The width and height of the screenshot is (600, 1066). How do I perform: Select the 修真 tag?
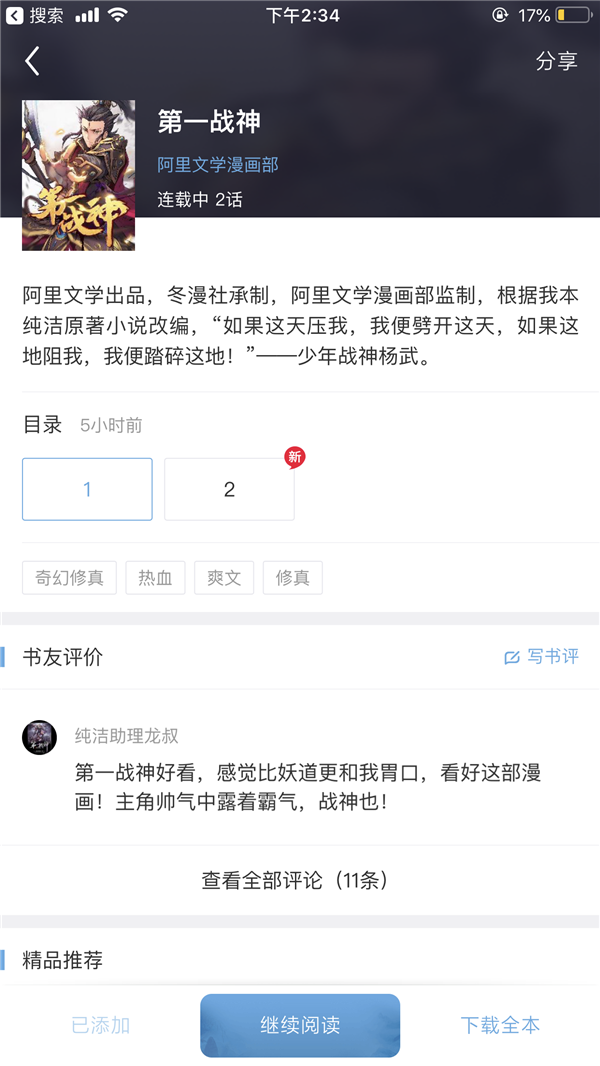[x=292, y=577]
